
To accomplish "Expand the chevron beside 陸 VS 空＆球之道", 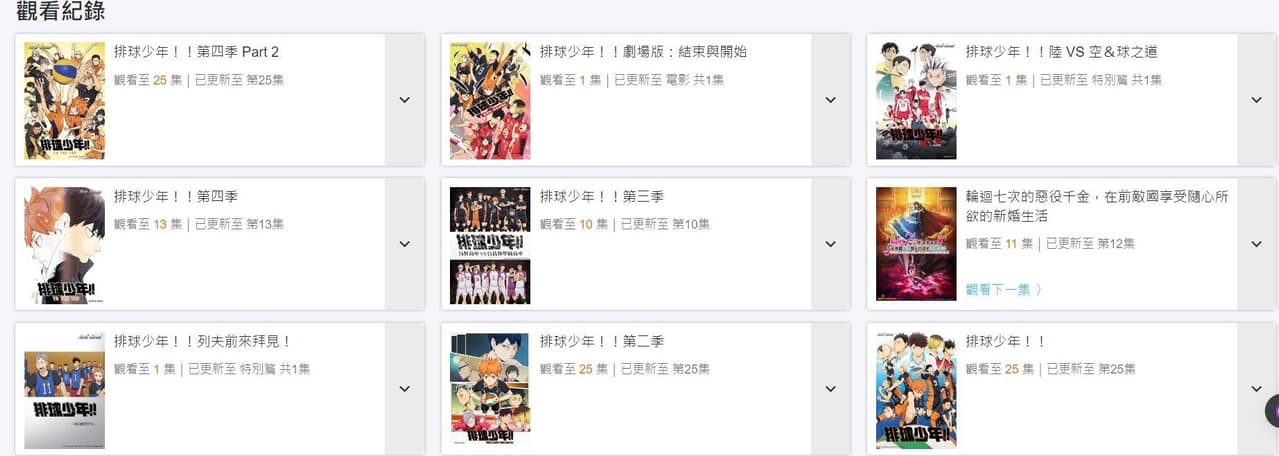I will (1256, 100).
